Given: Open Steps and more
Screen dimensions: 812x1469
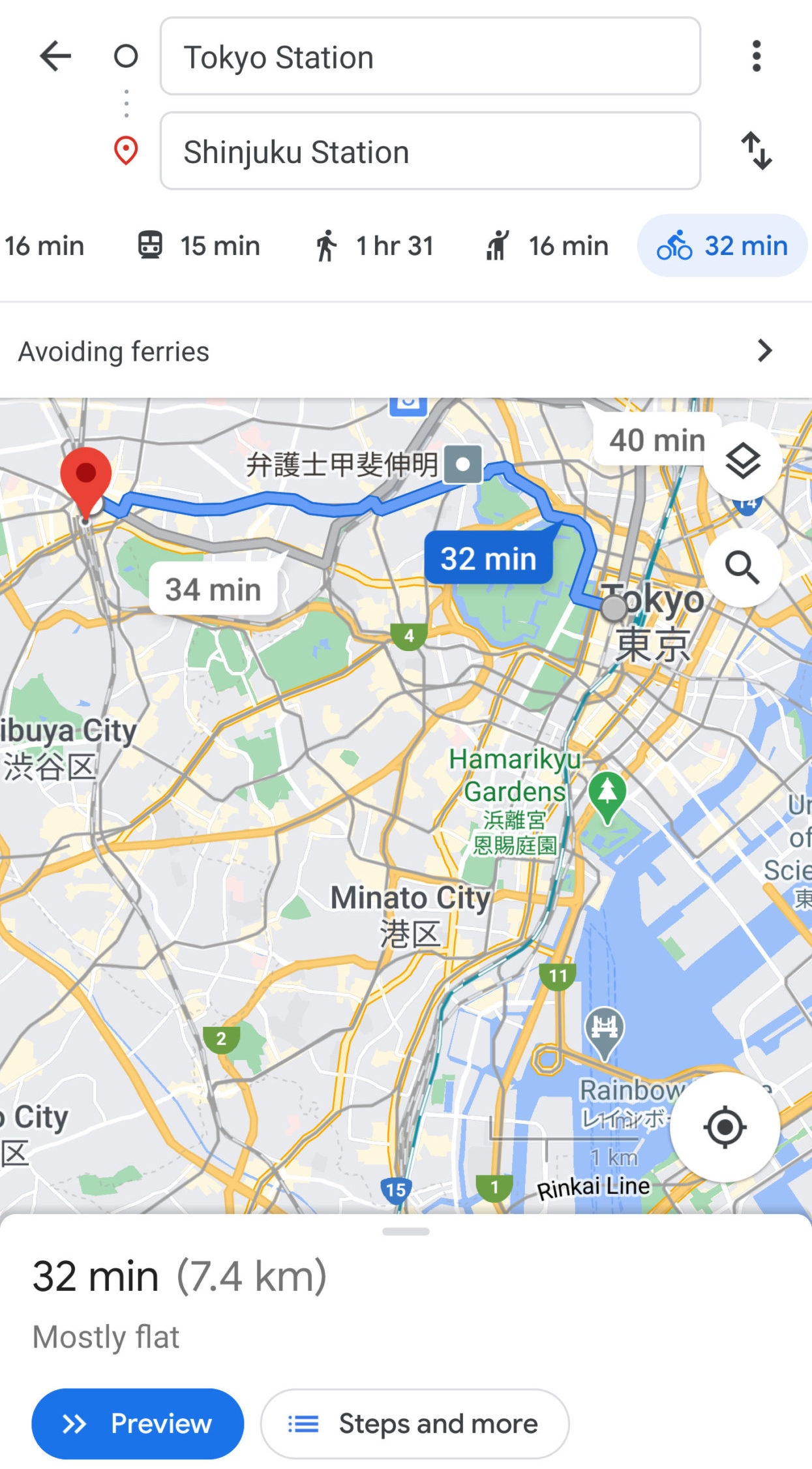Looking at the screenshot, I should tap(415, 1423).
